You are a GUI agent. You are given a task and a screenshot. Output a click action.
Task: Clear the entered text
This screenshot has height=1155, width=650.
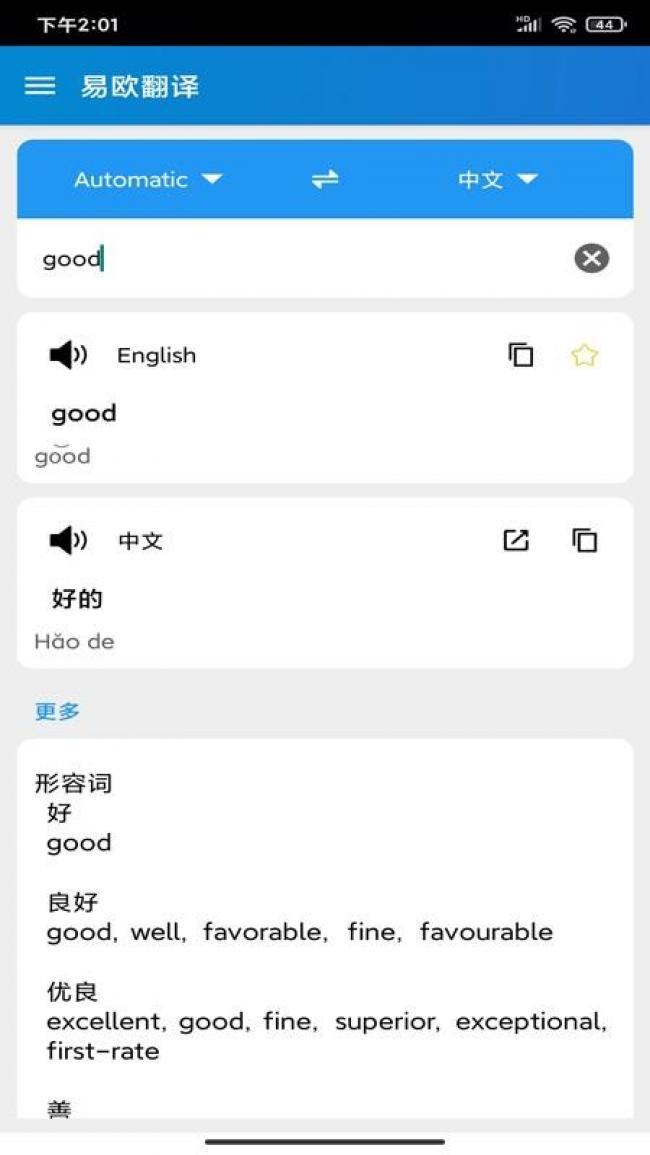[591, 259]
